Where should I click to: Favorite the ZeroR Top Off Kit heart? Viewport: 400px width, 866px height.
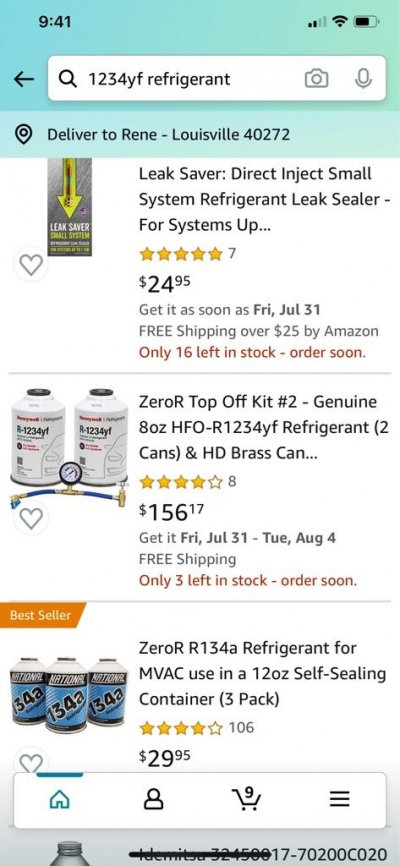[x=31, y=519]
